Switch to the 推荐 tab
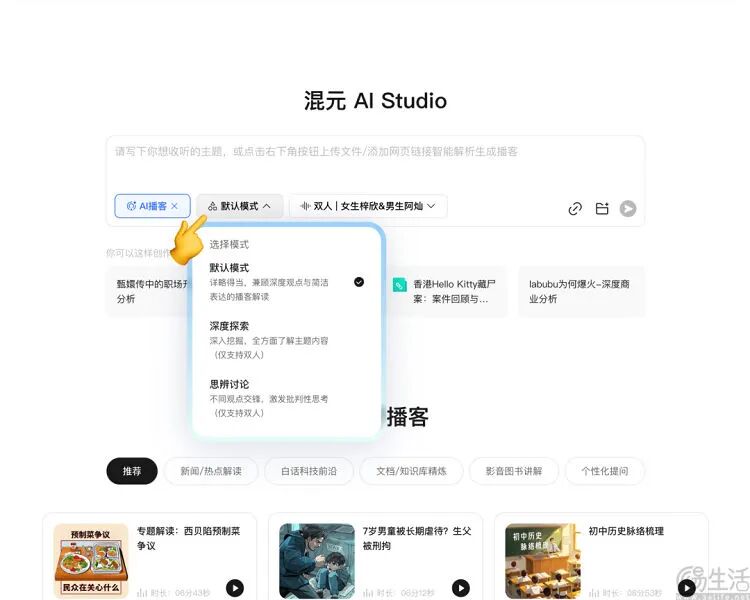 tap(132, 471)
